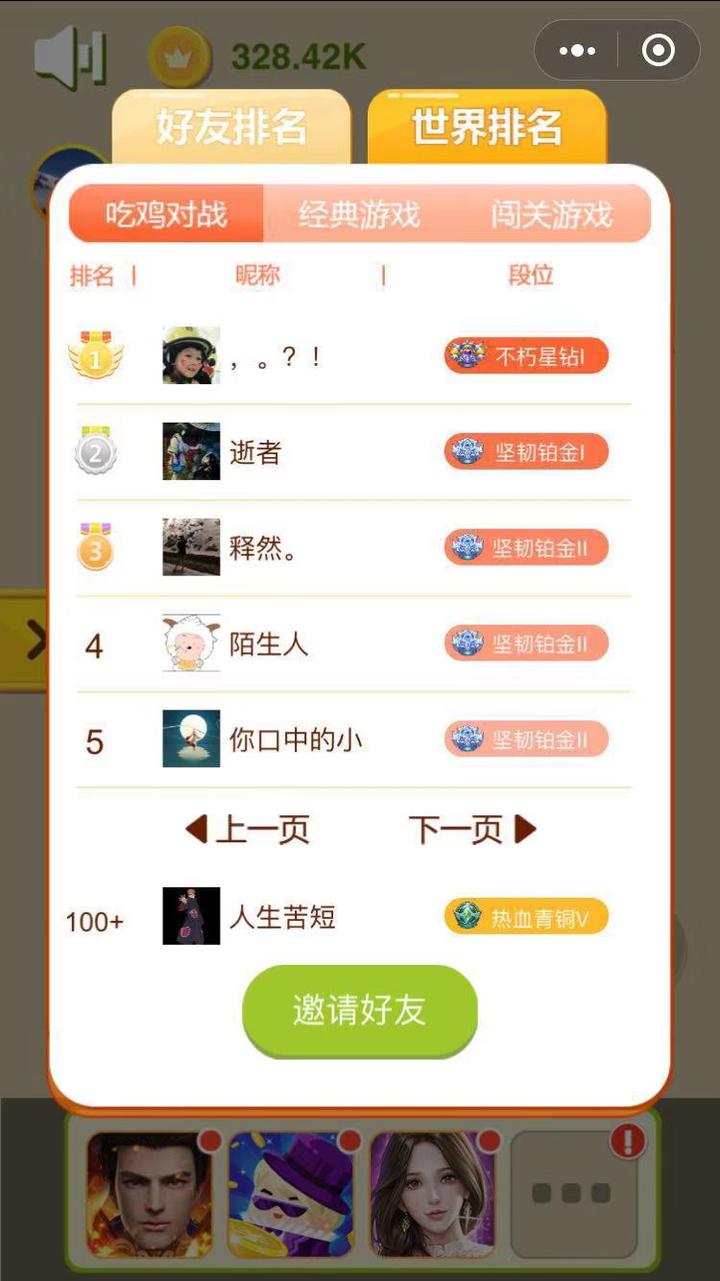720x1281 pixels.
Task: Mute the game sound speaker icon
Action: click(70, 55)
